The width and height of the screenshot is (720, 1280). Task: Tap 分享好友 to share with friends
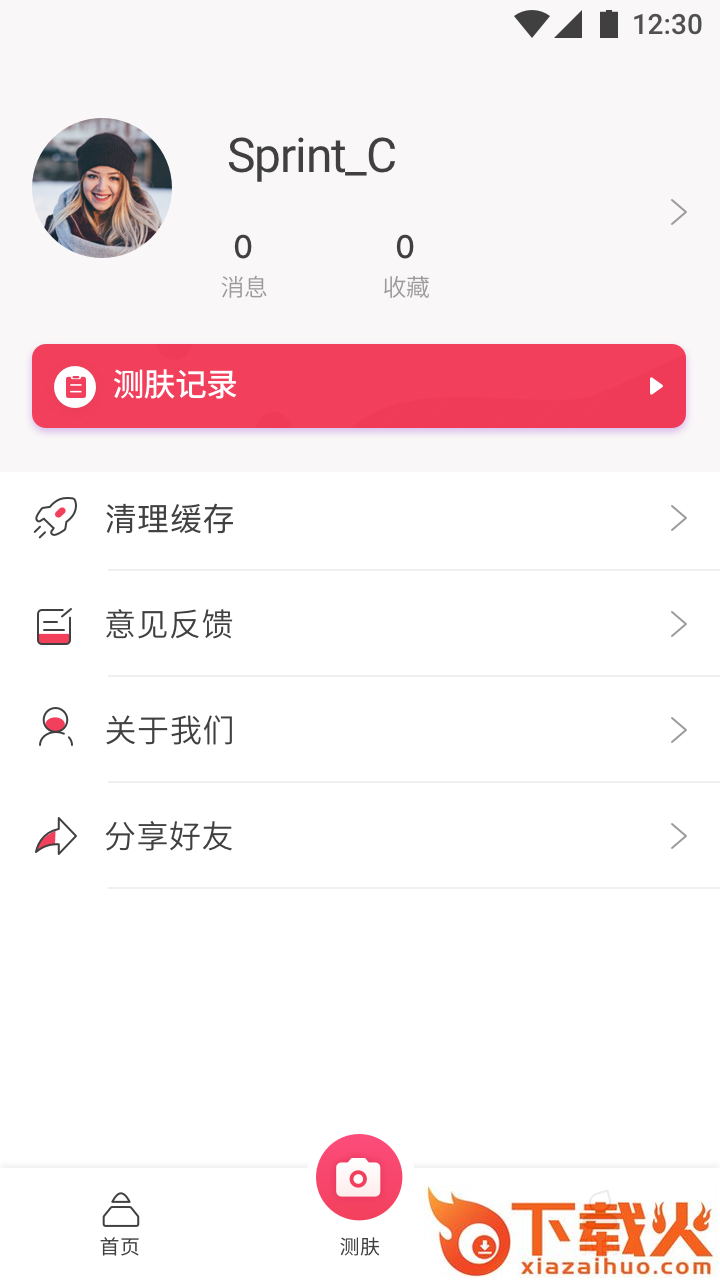(360, 837)
